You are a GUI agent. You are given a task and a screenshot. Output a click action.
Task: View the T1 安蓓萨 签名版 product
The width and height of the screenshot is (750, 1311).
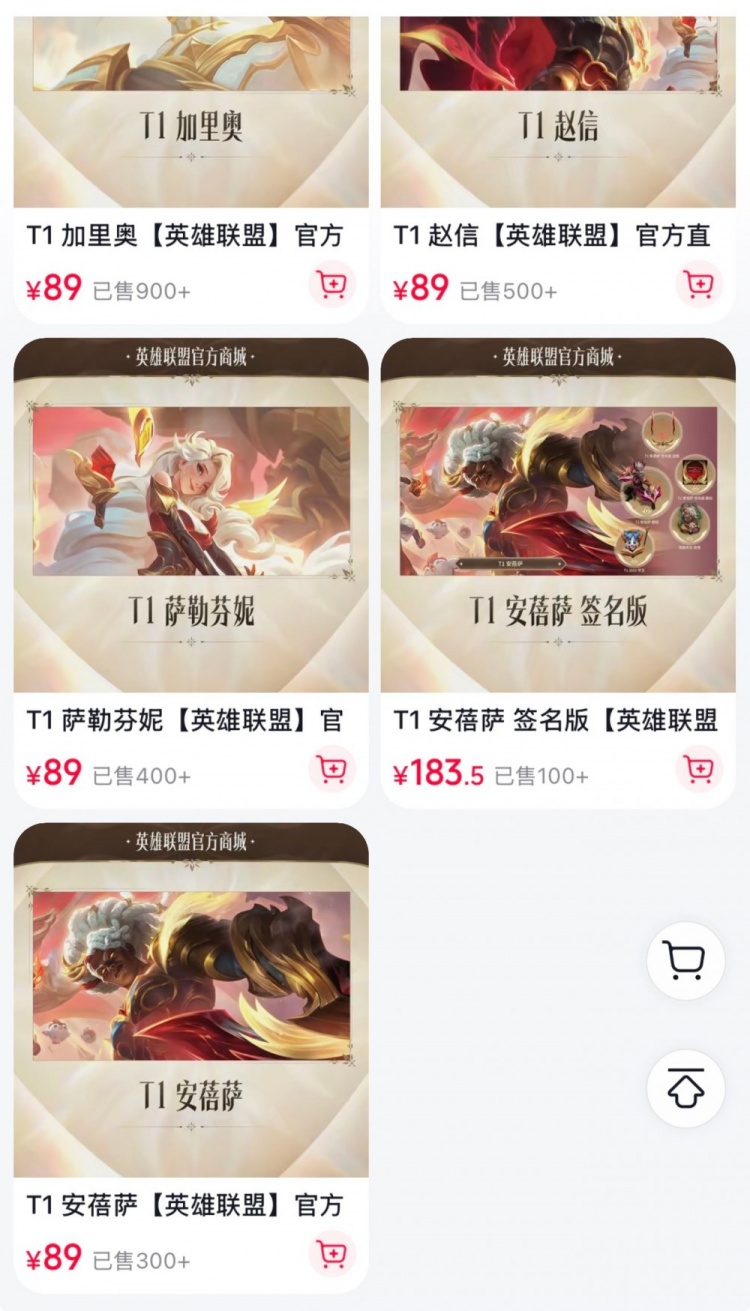558,573
